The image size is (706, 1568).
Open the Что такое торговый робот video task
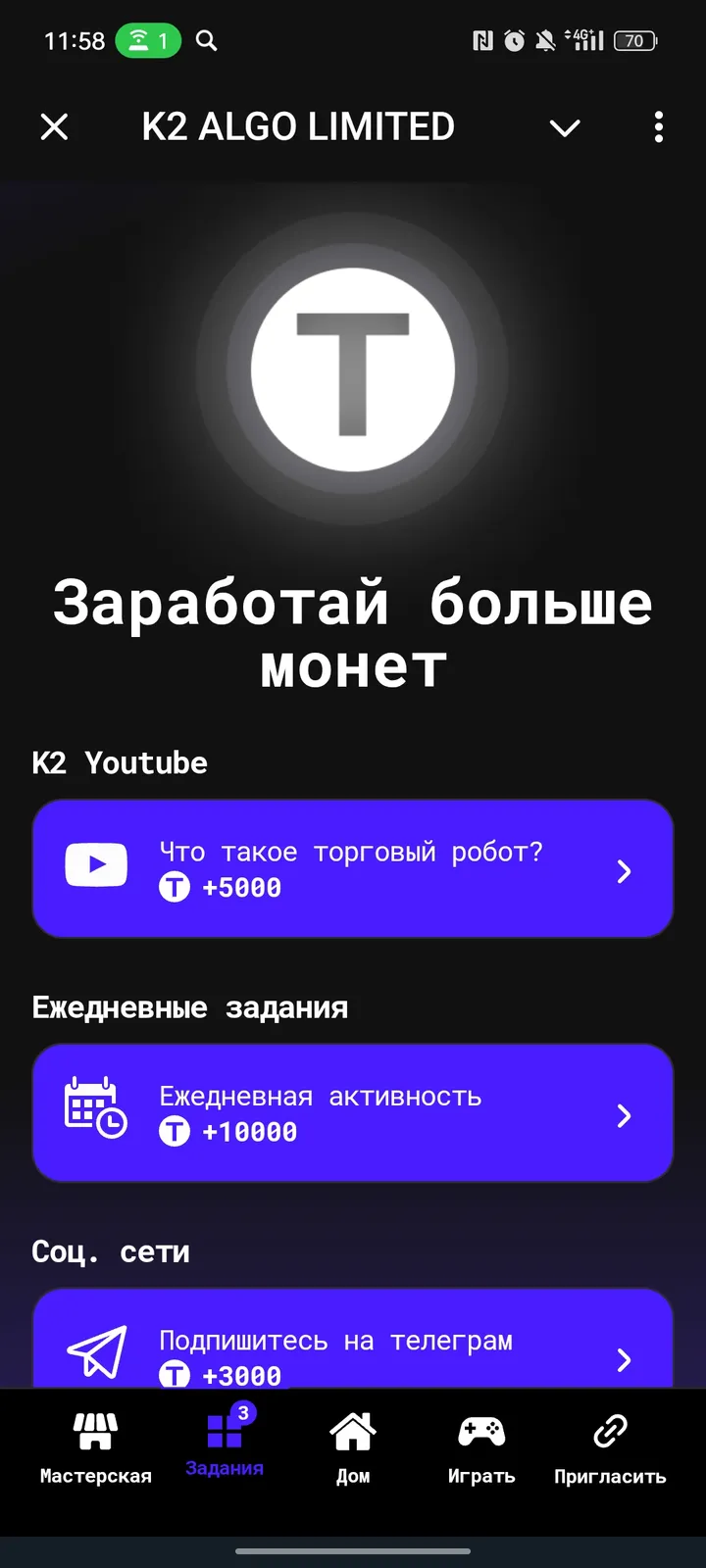tap(353, 868)
